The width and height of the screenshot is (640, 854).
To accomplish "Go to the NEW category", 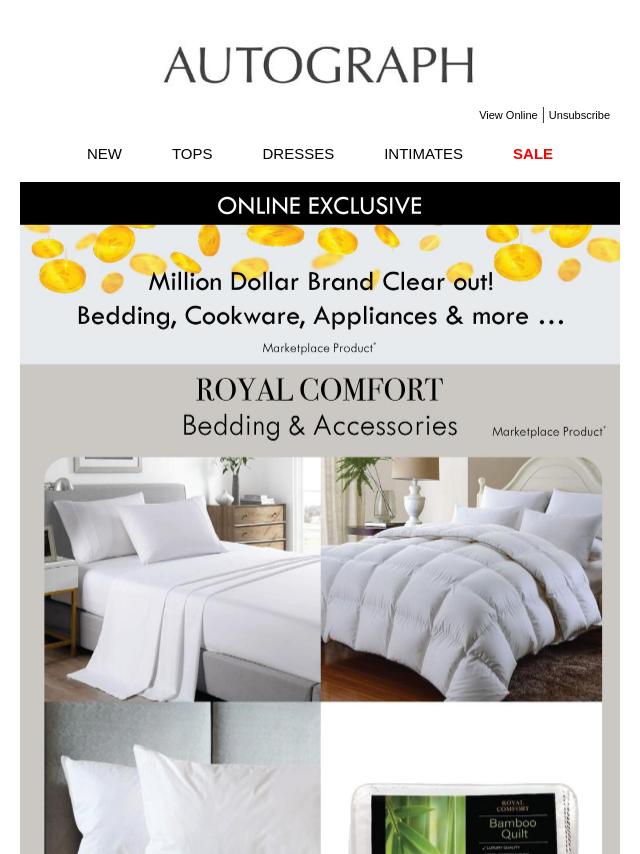I will [104, 154].
